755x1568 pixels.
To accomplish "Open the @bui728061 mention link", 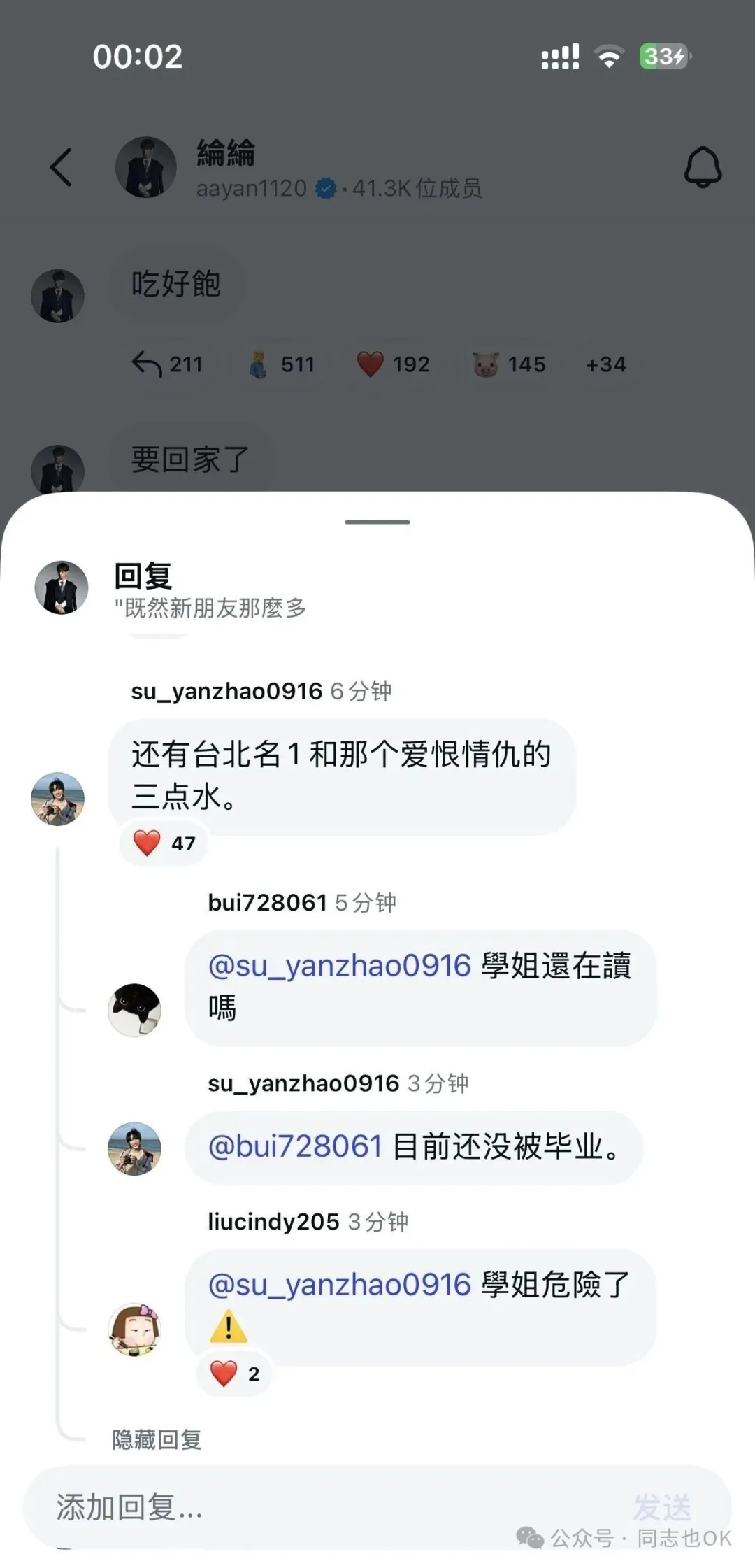I will click(295, 1147).
